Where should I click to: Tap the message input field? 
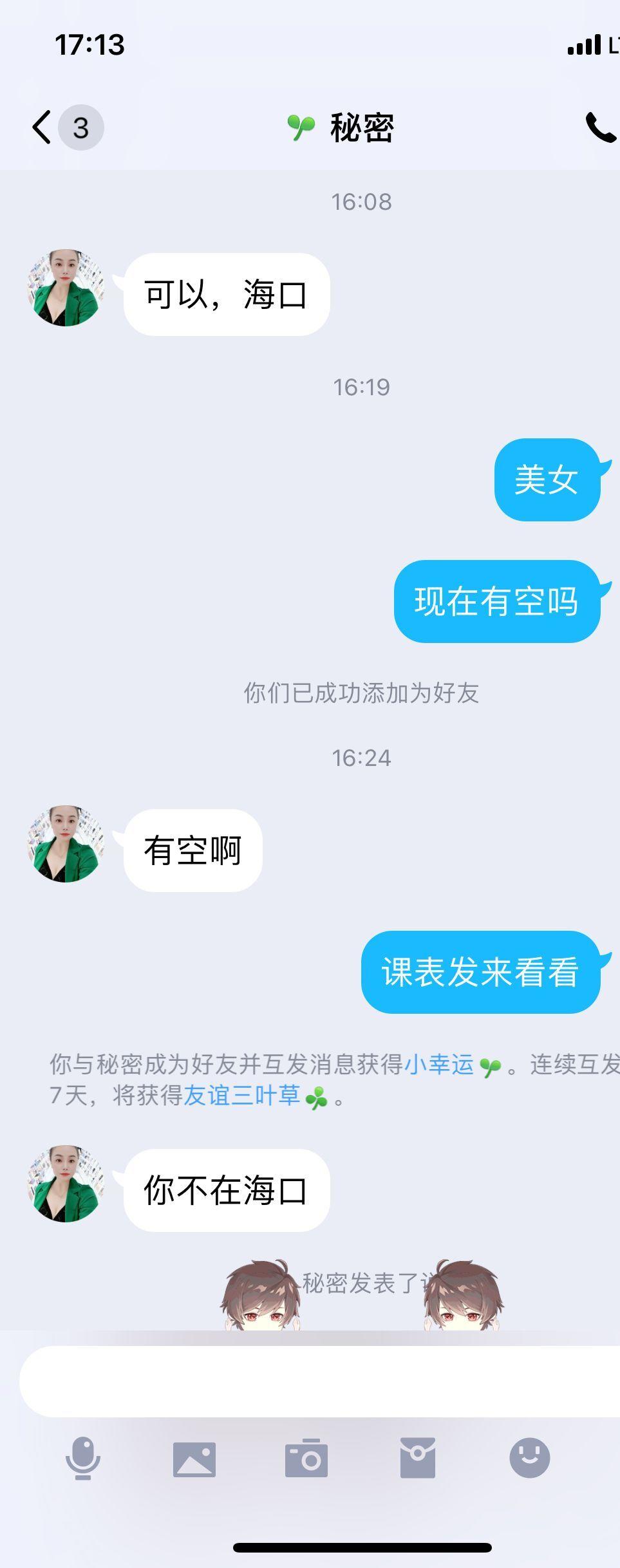[319, 1381]
